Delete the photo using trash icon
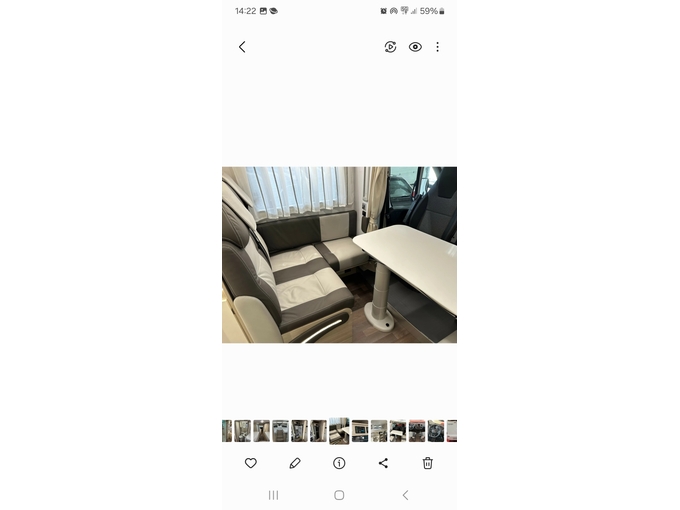This screenshot has width=680, height=510. [427, 463]
